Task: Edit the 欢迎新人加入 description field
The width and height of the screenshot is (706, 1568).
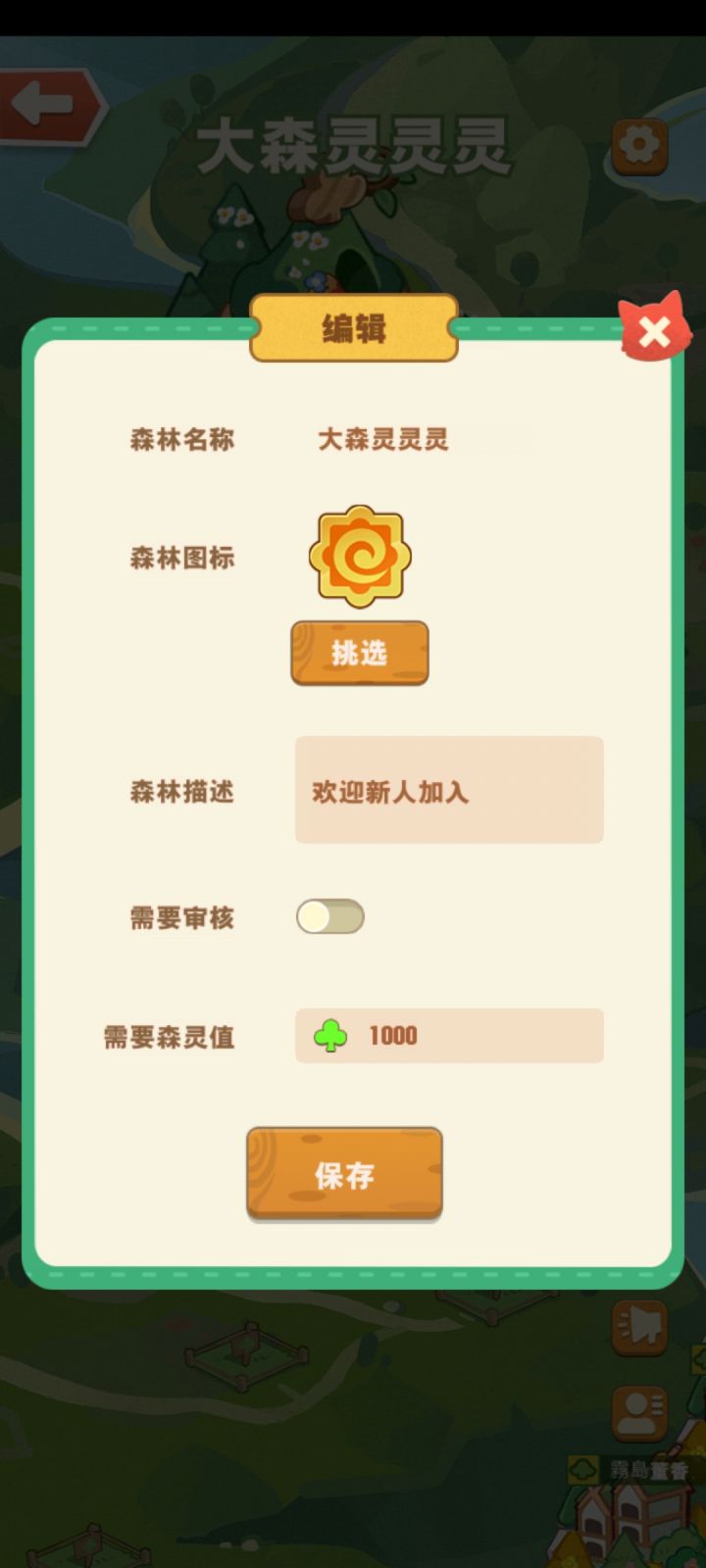Action: 448,792
